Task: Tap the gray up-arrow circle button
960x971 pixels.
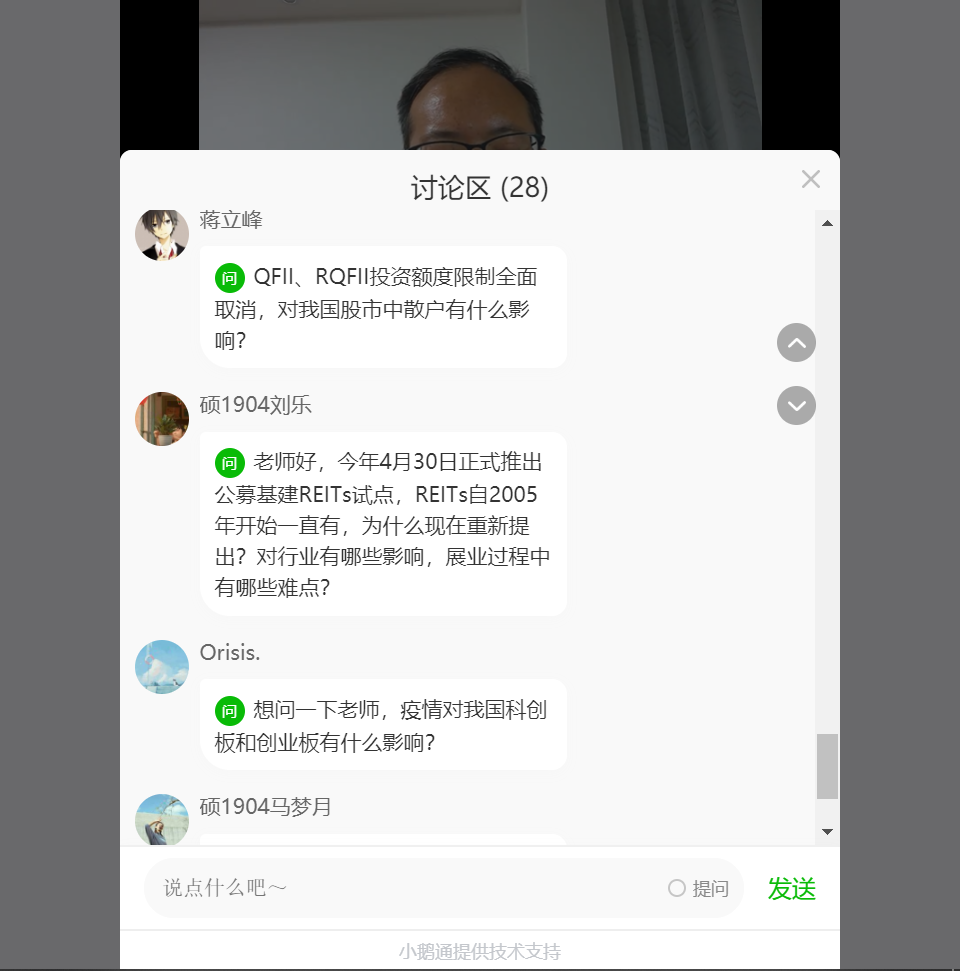Action: [x=796, y=343]
